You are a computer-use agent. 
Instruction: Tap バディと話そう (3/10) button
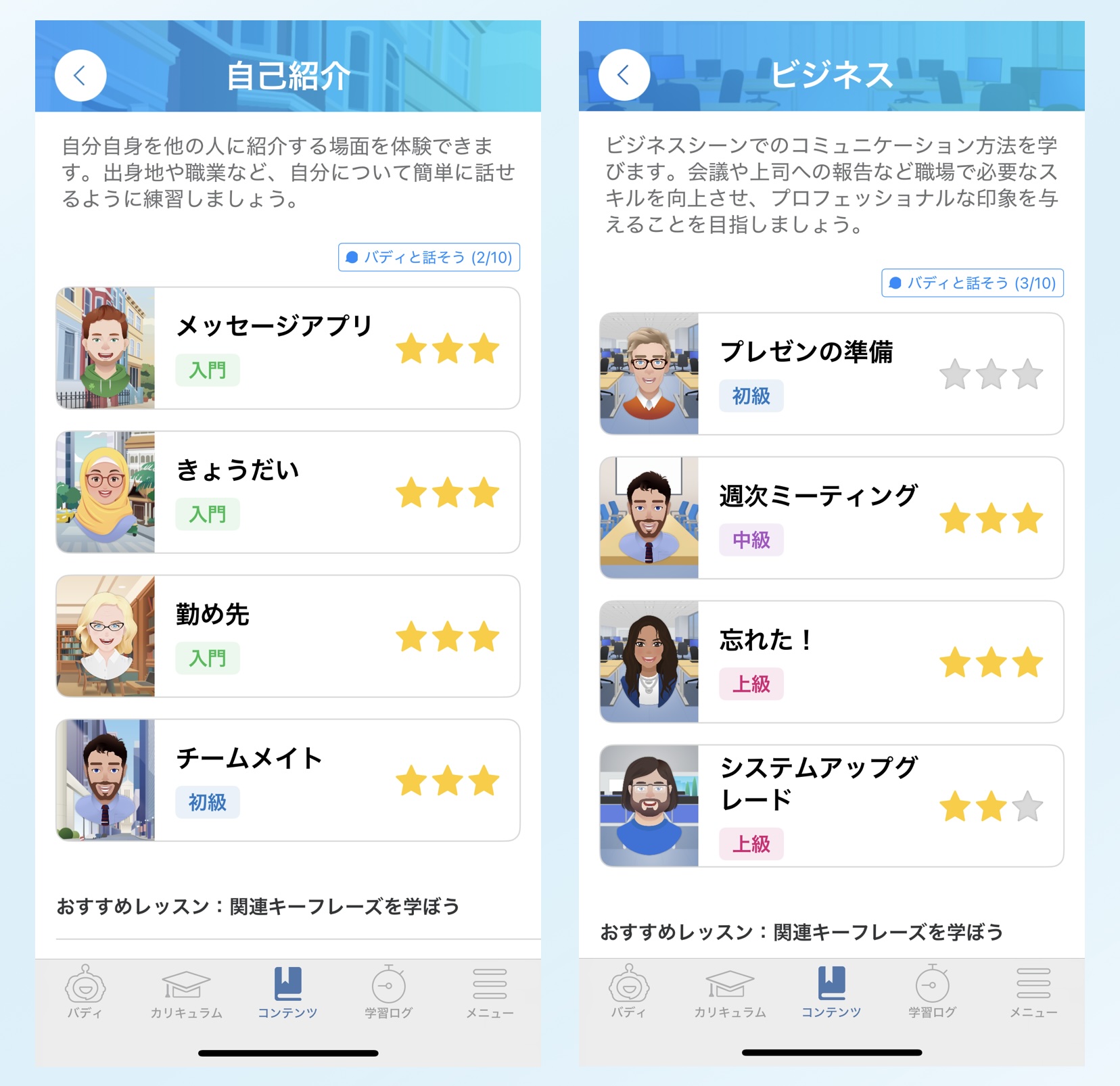pyautogui.click(x=972, y=283)
